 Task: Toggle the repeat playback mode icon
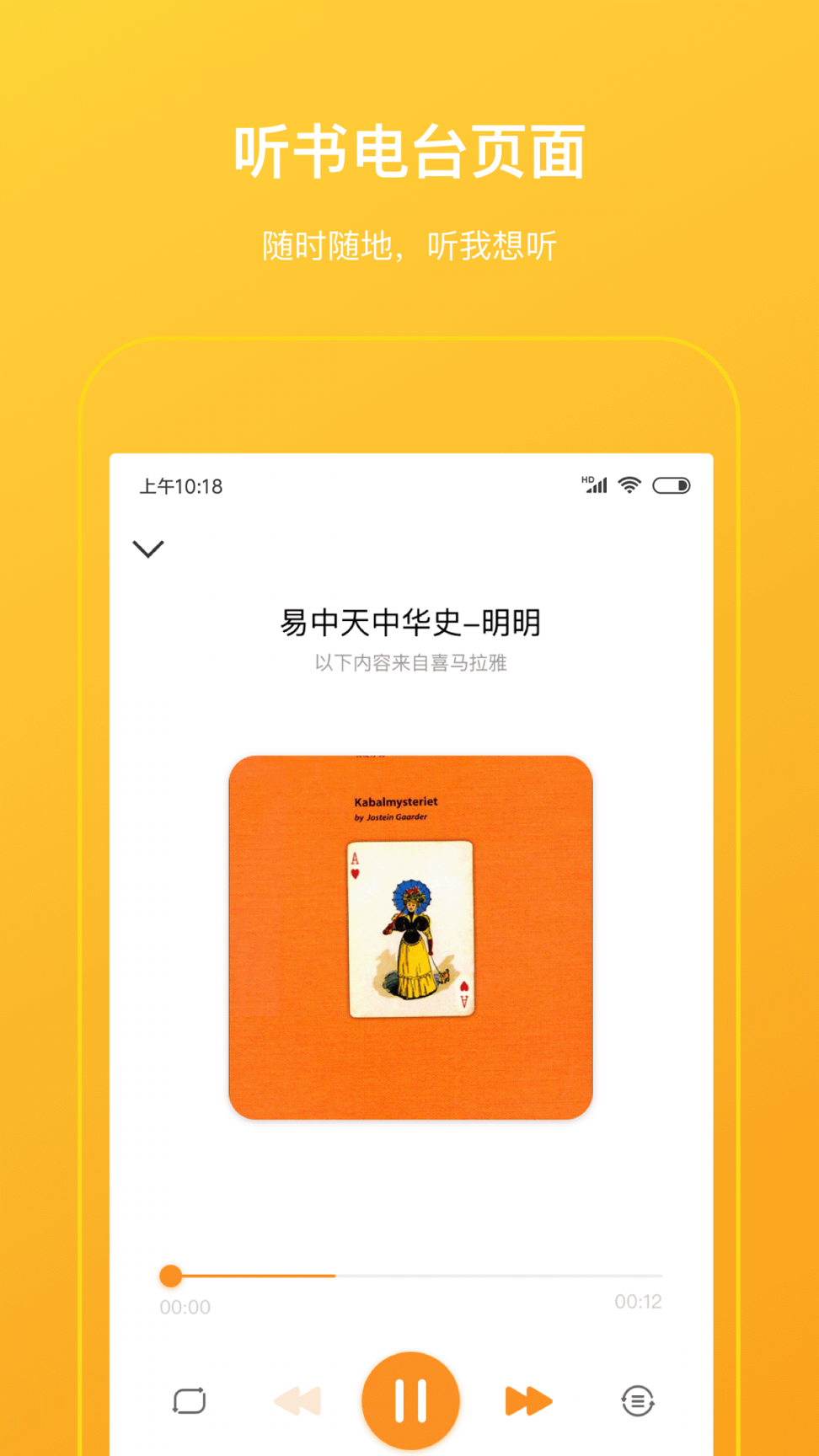coord(189,1400)
